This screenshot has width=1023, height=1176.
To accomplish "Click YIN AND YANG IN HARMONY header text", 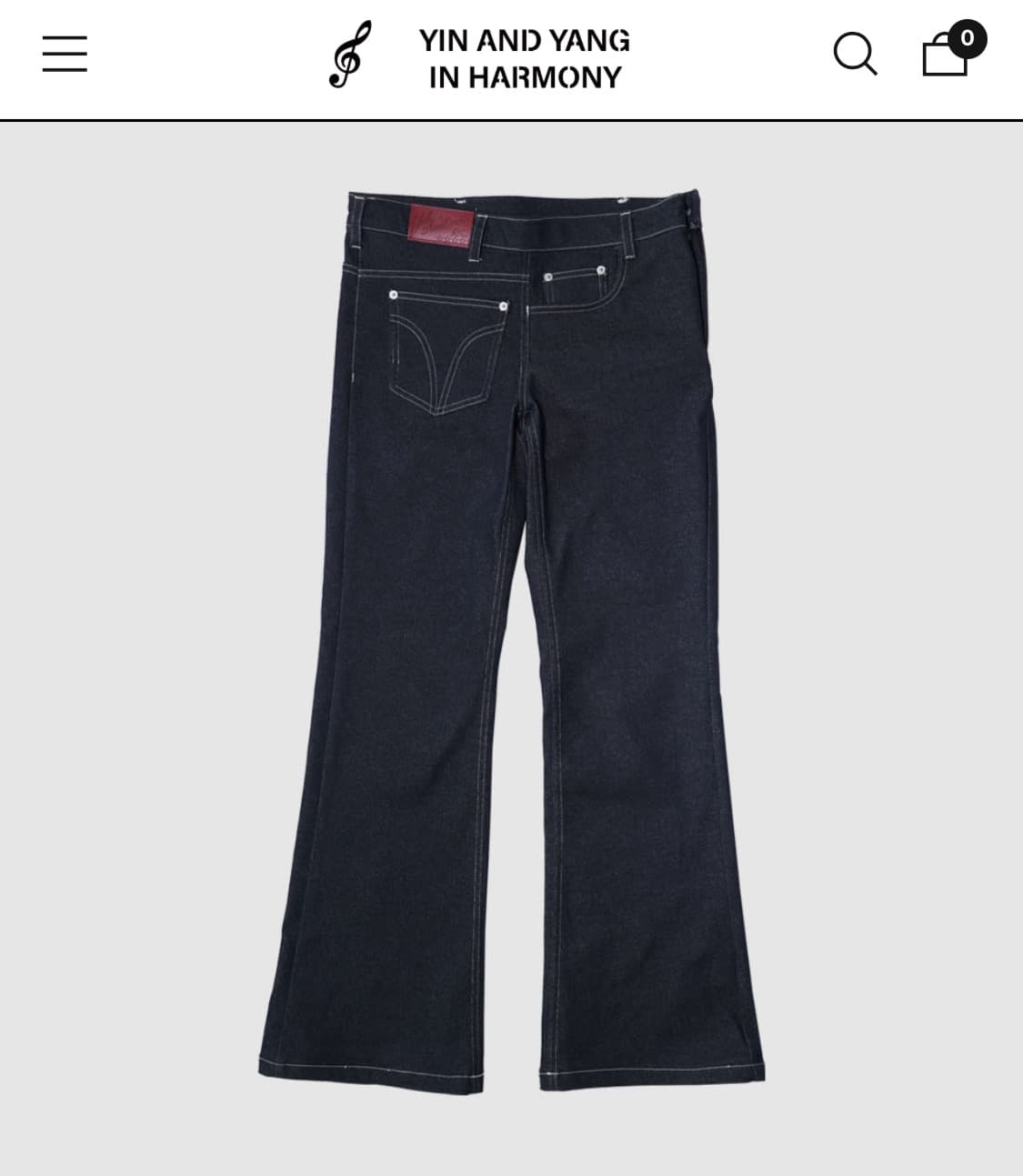I will 523,56.
